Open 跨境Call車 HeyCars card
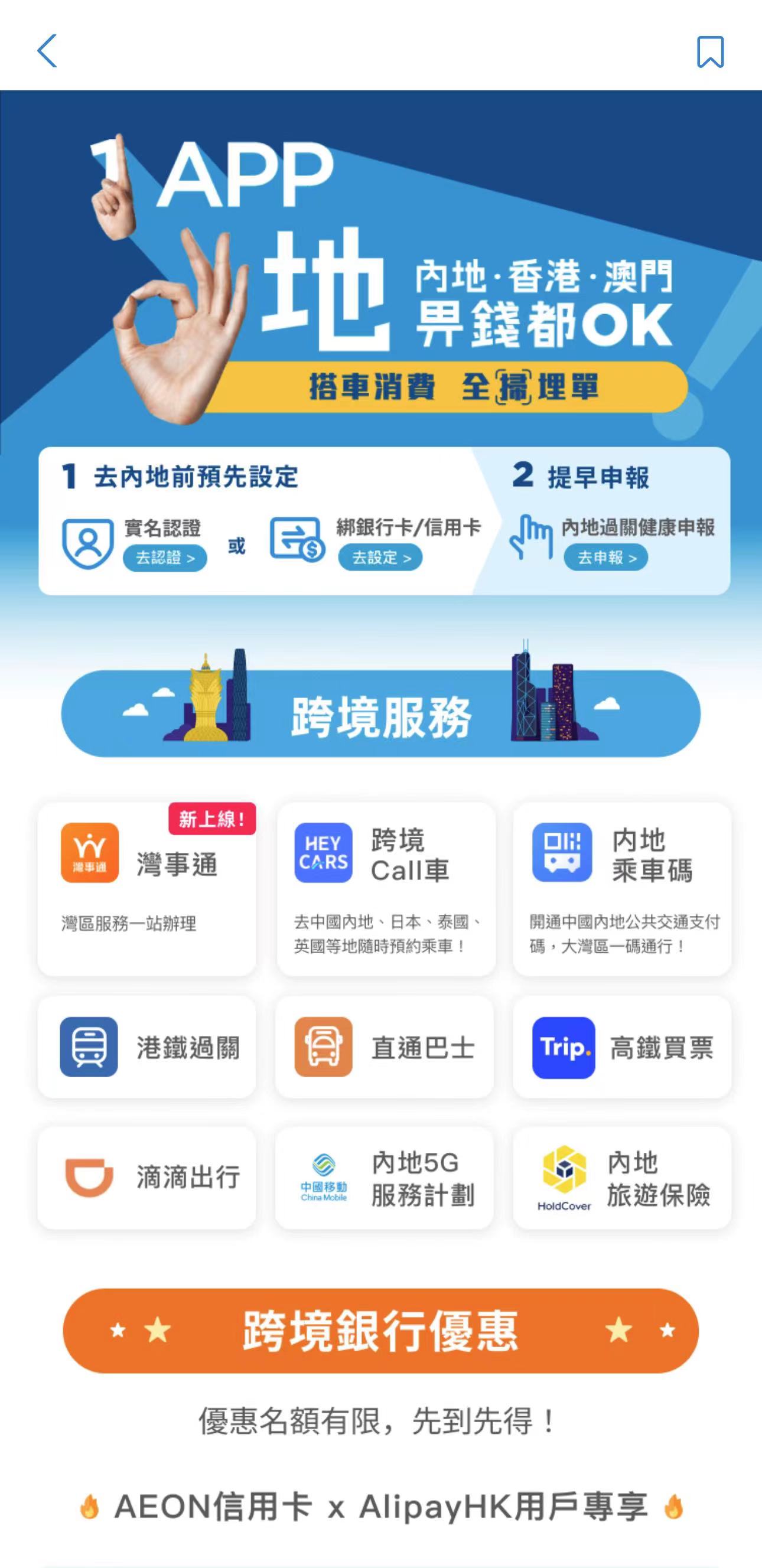This screenshot has height=1568, width=762. coord(386,889)
